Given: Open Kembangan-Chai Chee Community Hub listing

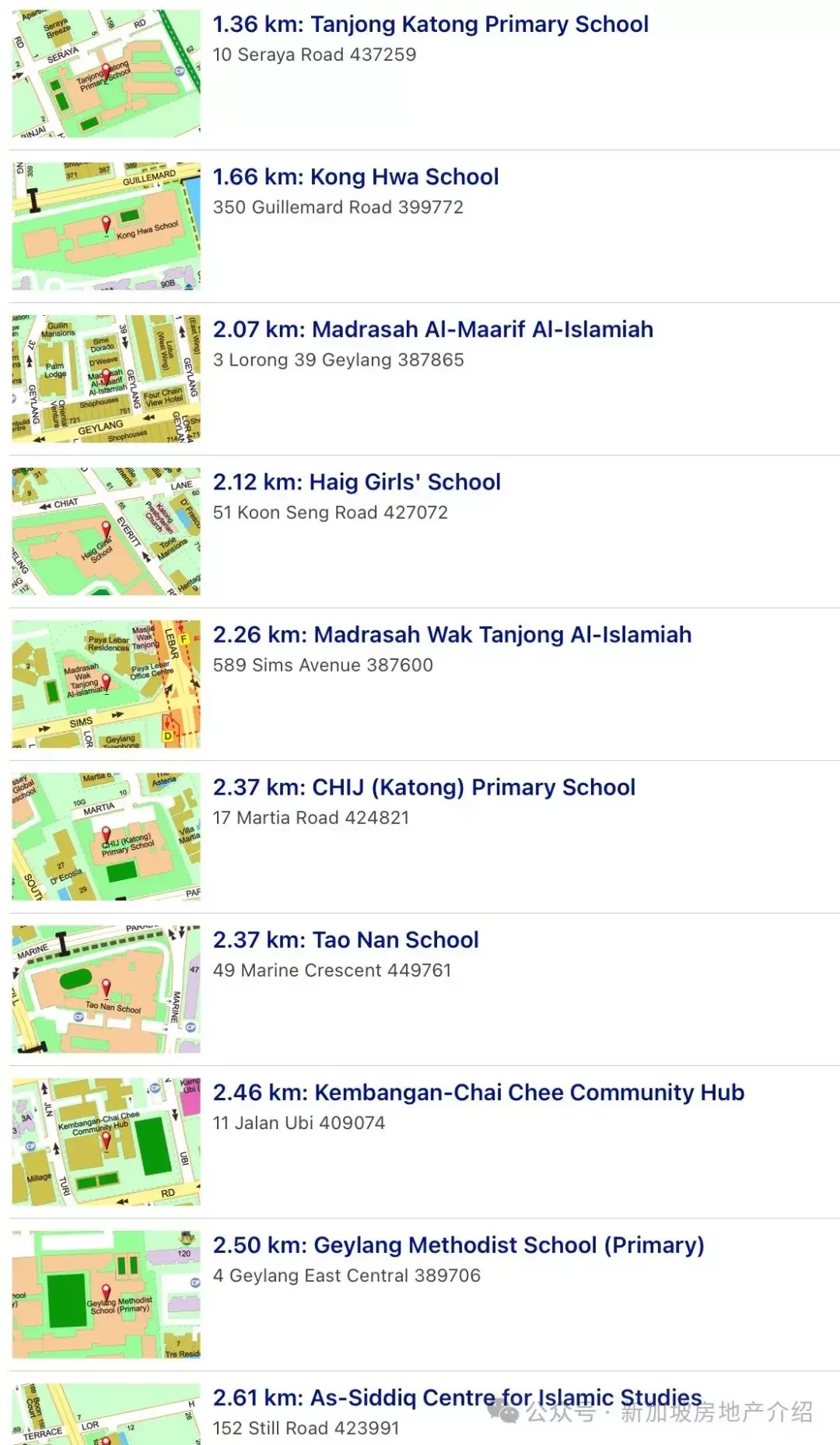Looking at the screenshot, I should 478,1093.
